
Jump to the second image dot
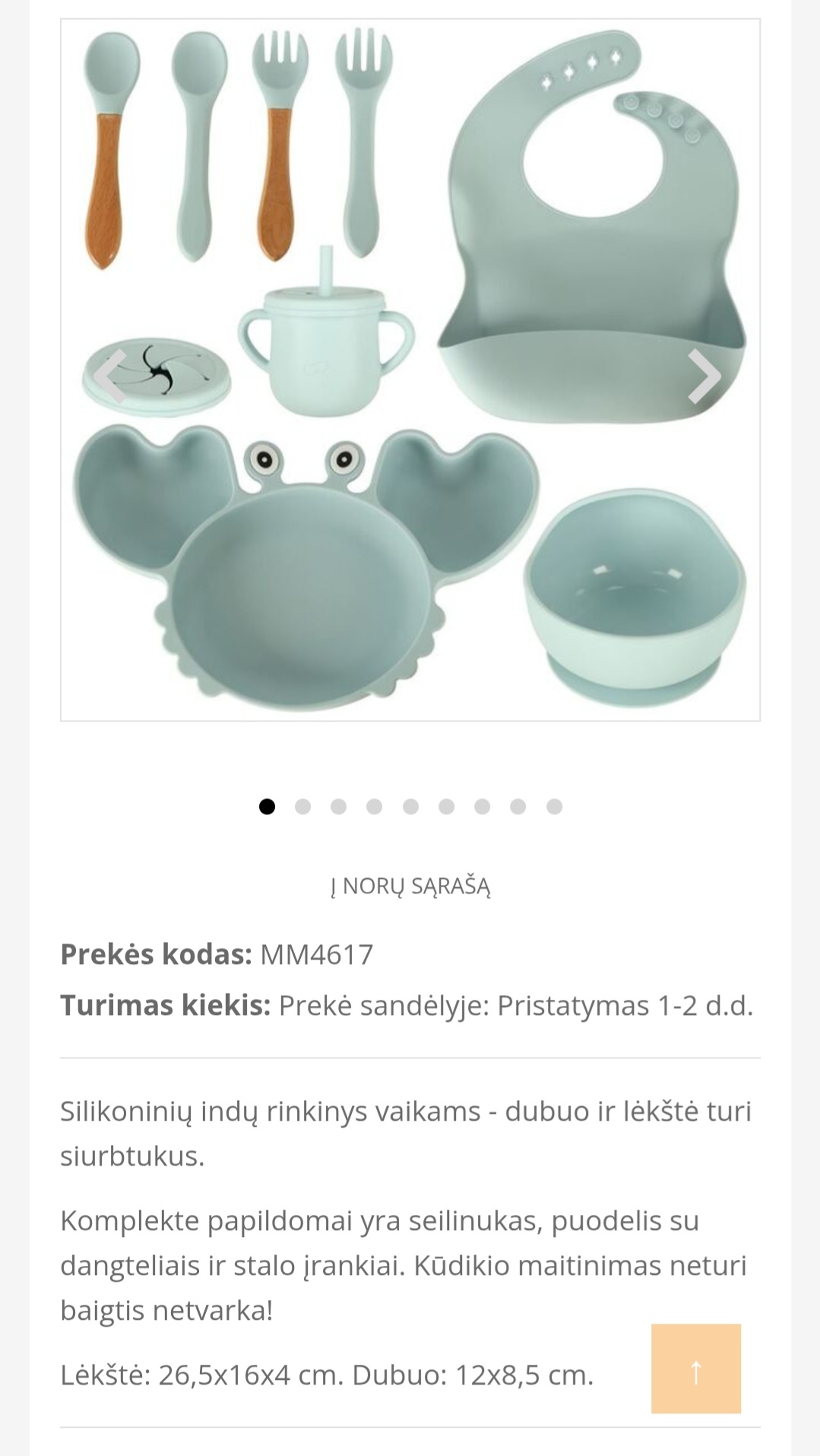(302, 807)
